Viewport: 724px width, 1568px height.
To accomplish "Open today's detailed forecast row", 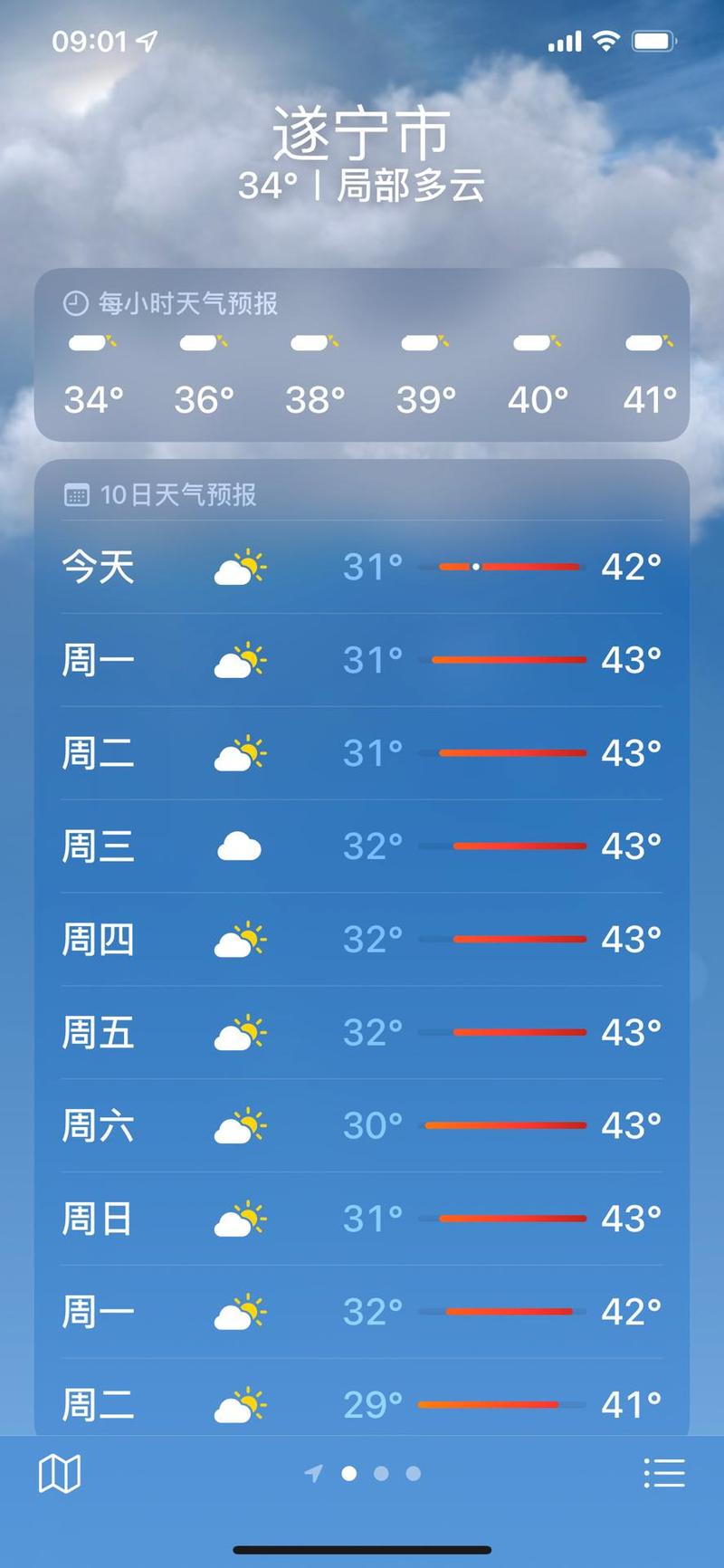I will [362, 567].
